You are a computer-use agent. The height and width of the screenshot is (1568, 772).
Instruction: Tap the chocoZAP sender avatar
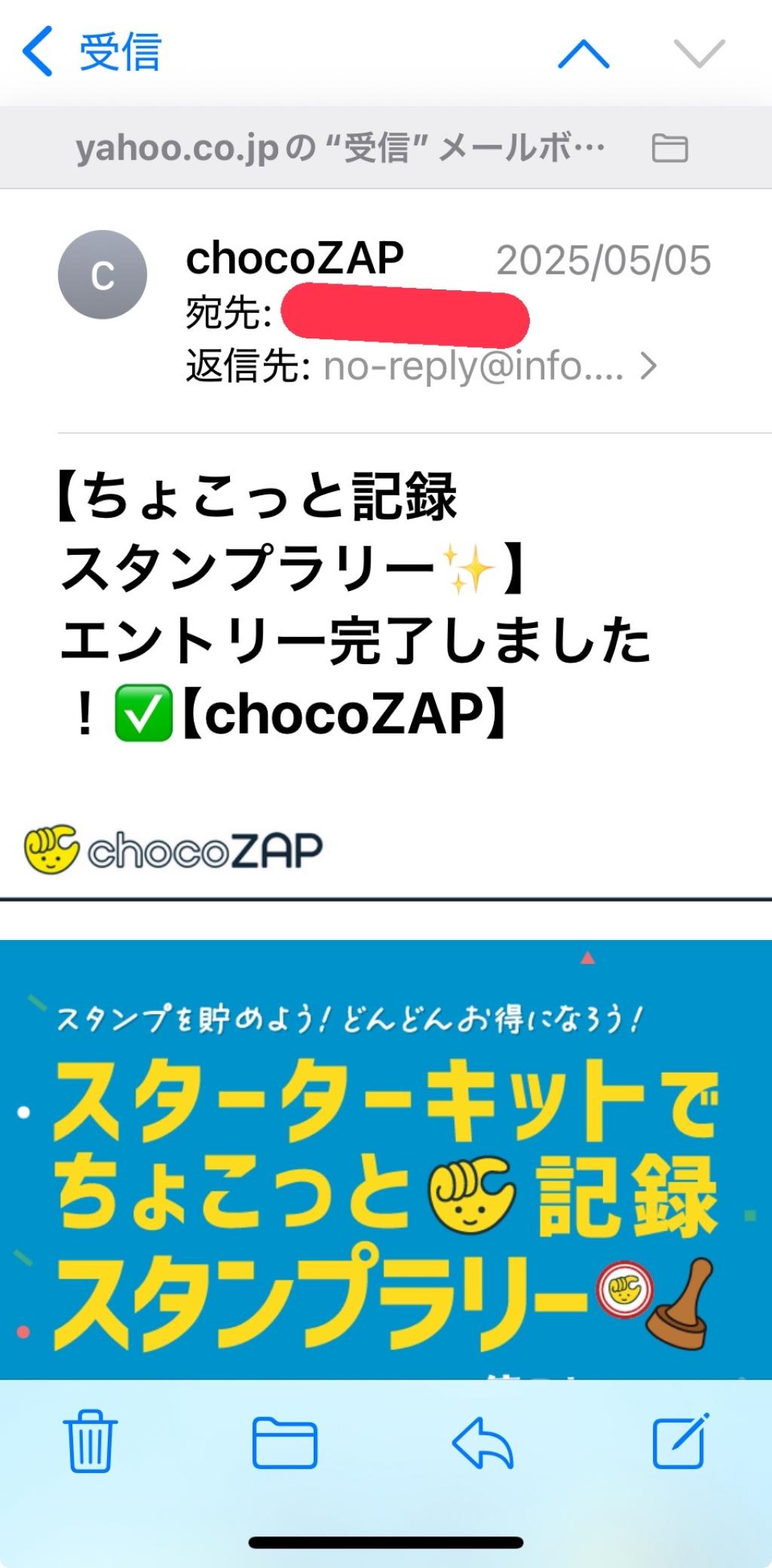click(x=103, y=274)
